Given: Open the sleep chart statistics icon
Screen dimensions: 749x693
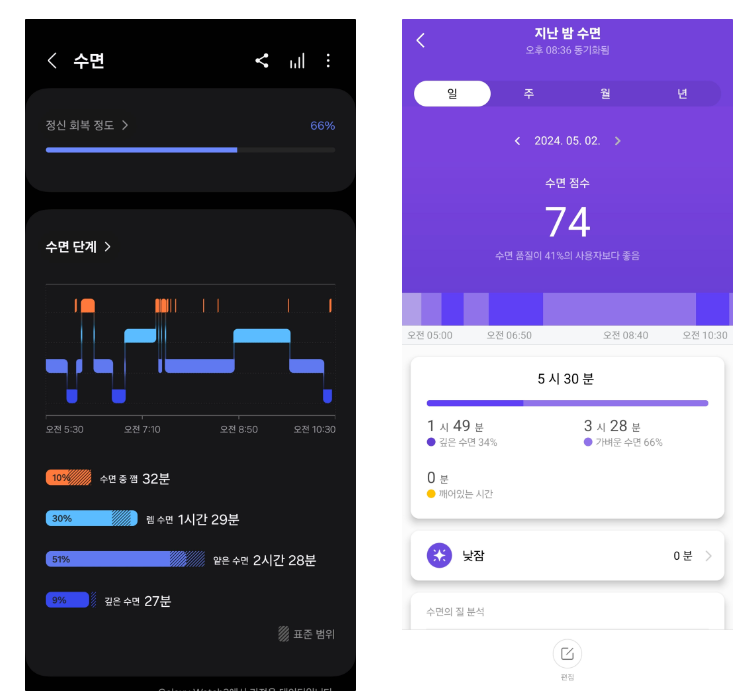Looking at the screenshot, I should [x=297, y=61].
